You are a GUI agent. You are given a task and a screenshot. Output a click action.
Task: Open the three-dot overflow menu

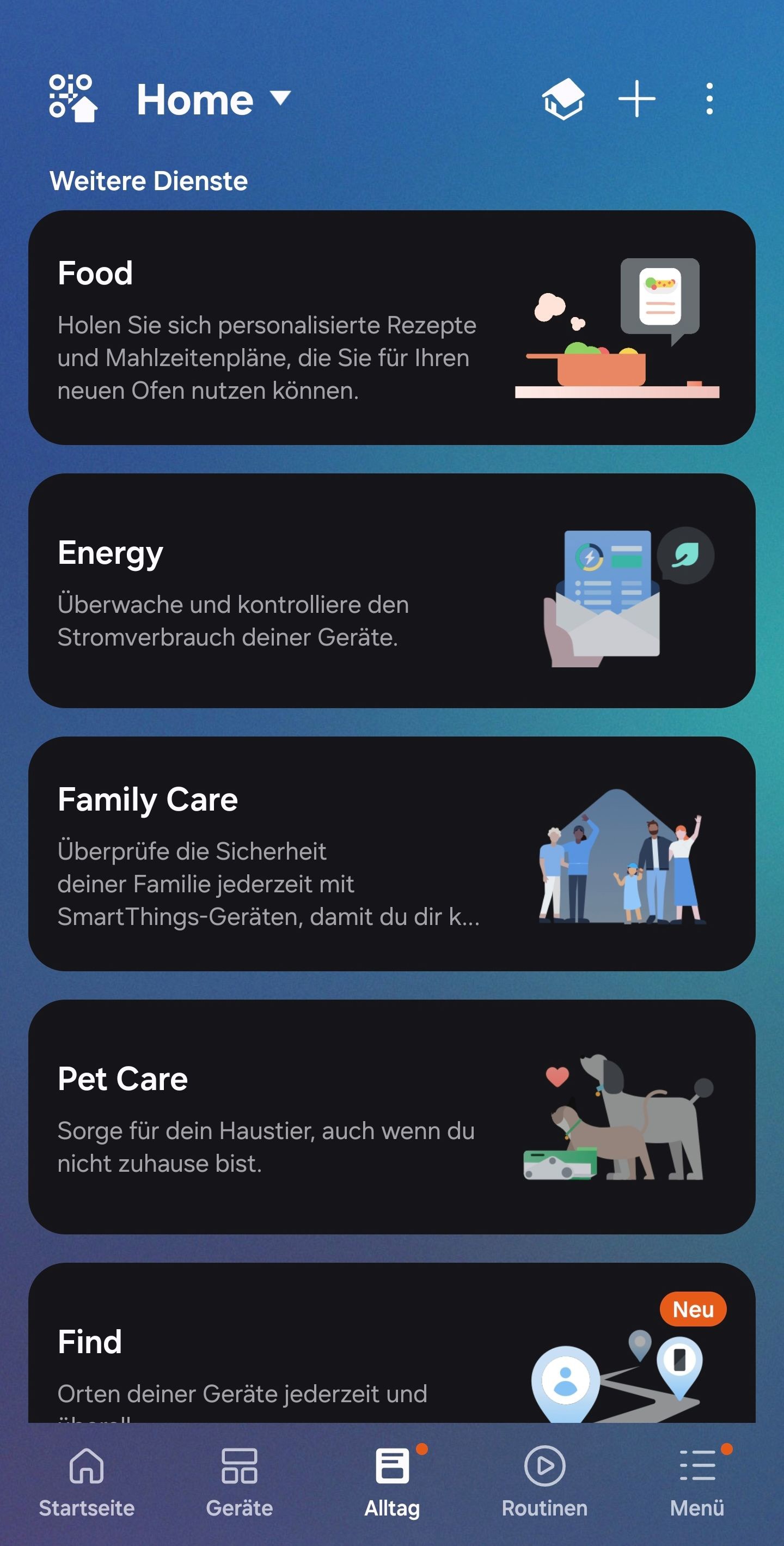[x=709, y=99]
